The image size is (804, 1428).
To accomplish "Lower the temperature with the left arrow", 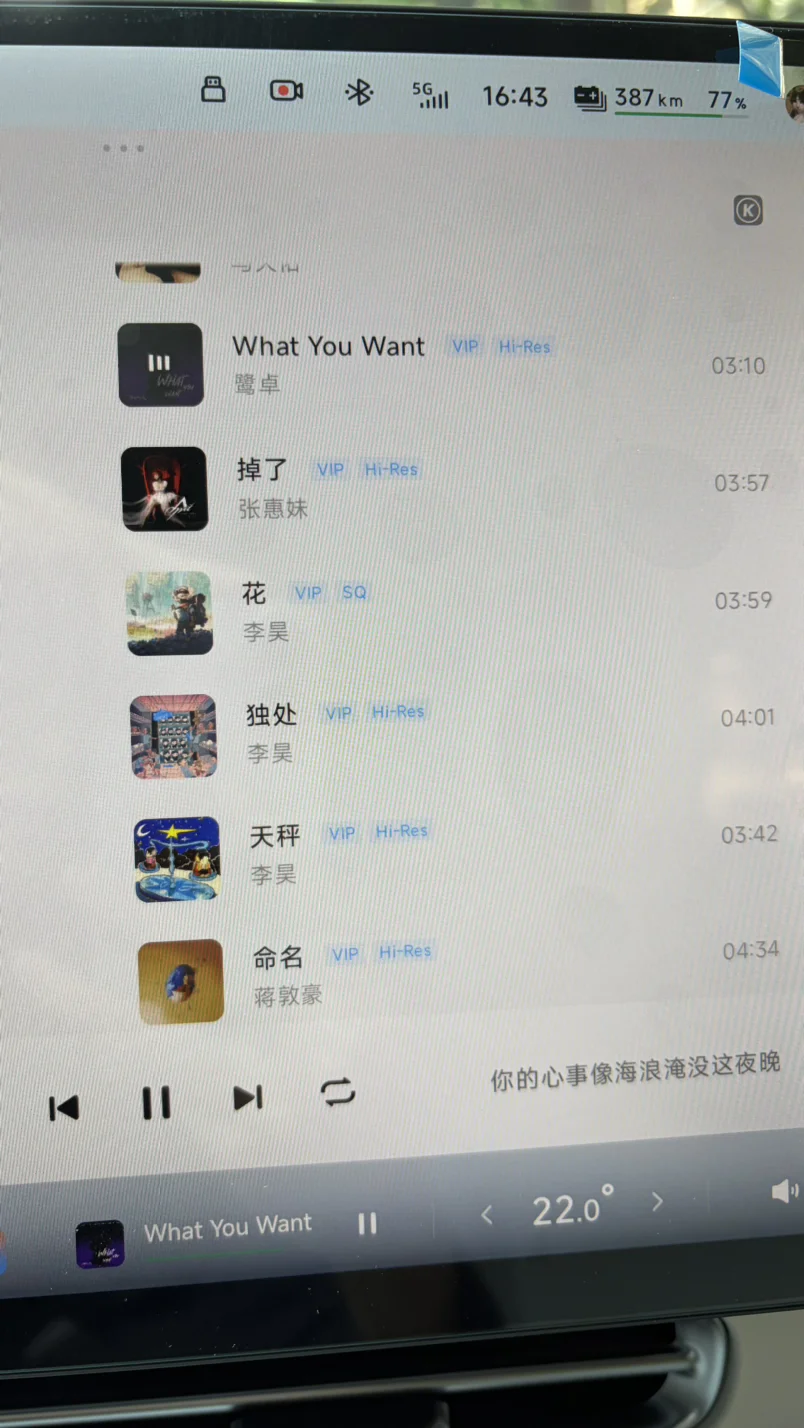I will [487, 1215].
